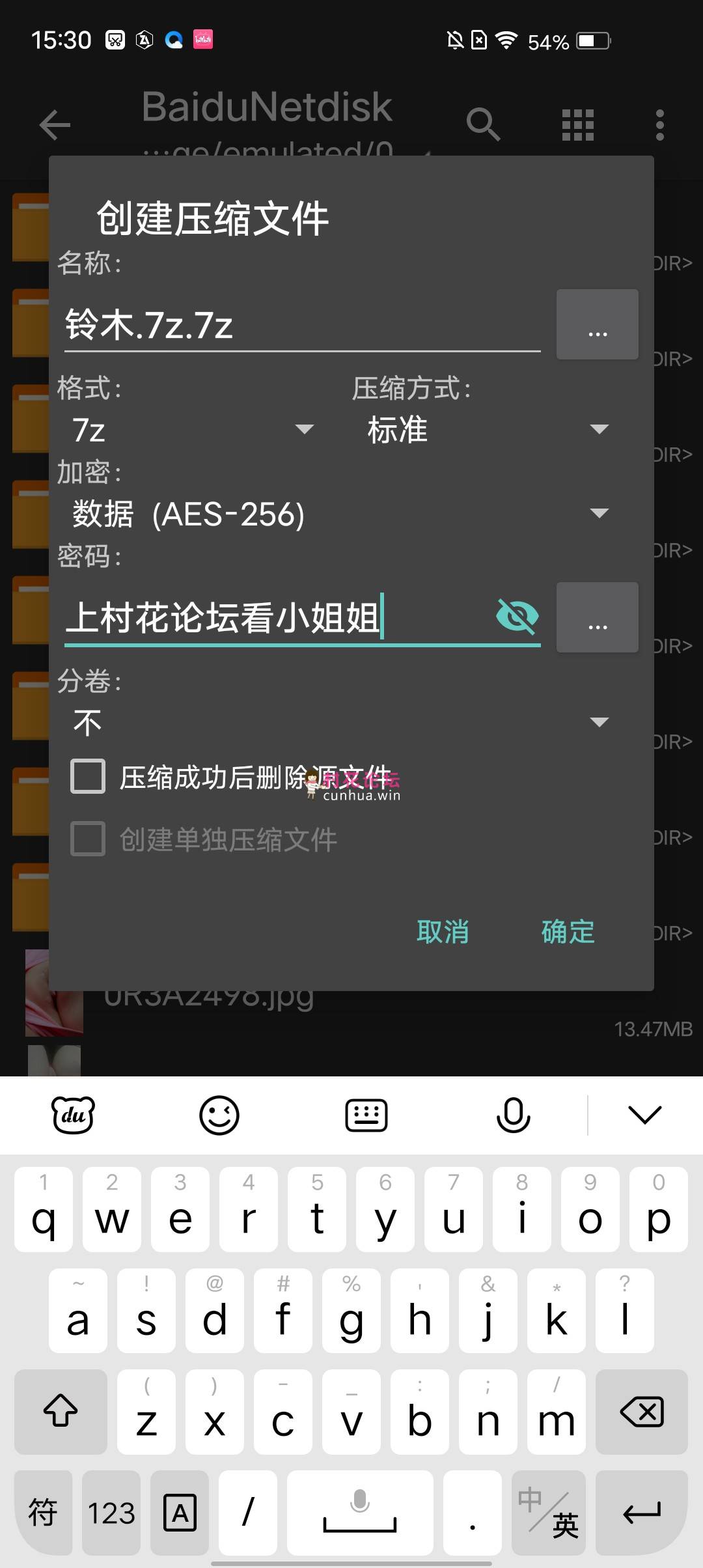Image resolution: width=703 pixels, height=1568 pixels.
Task: Open the keyboard emoji panel
Action: (x=219, y=1115)
